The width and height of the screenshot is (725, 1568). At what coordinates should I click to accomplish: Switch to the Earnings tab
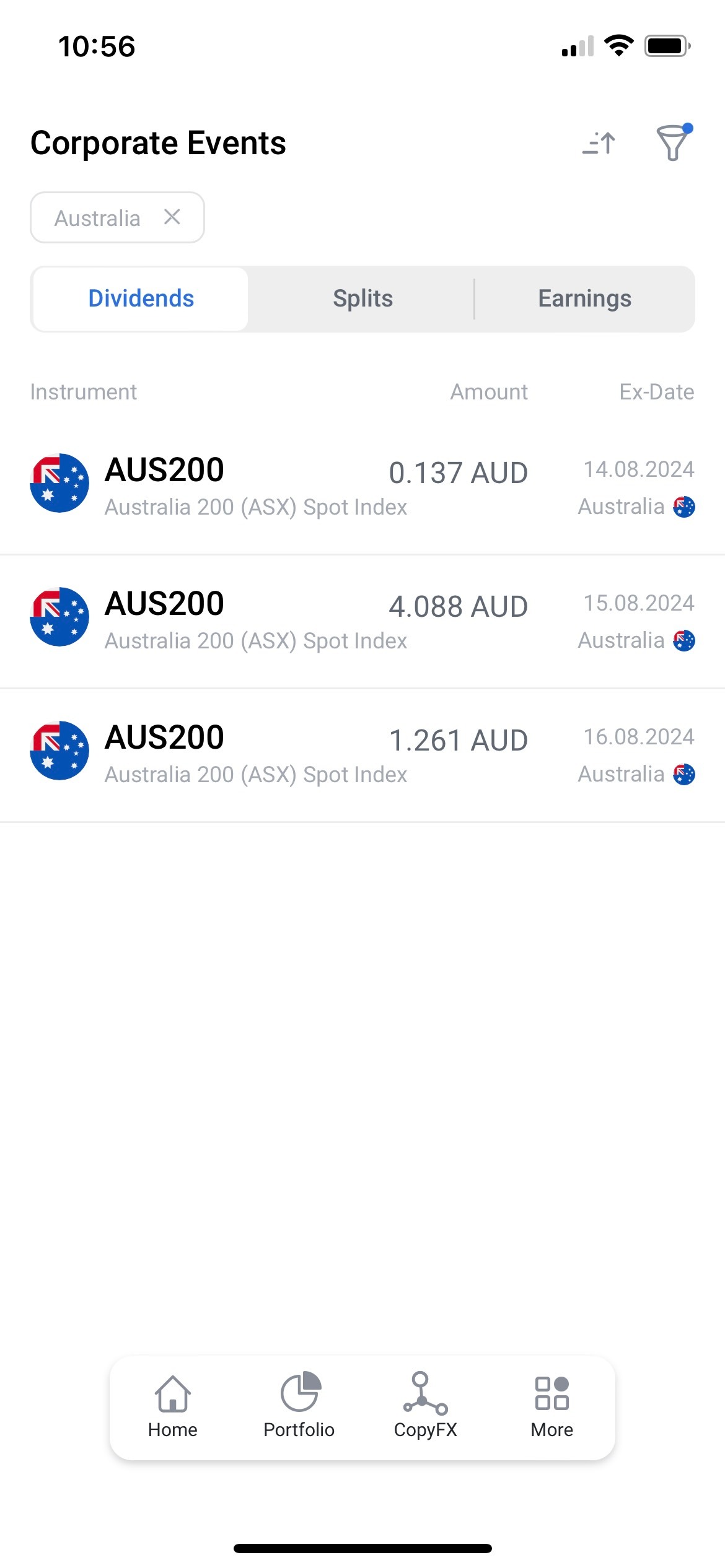pyautogui.click(x=584, y=298)
